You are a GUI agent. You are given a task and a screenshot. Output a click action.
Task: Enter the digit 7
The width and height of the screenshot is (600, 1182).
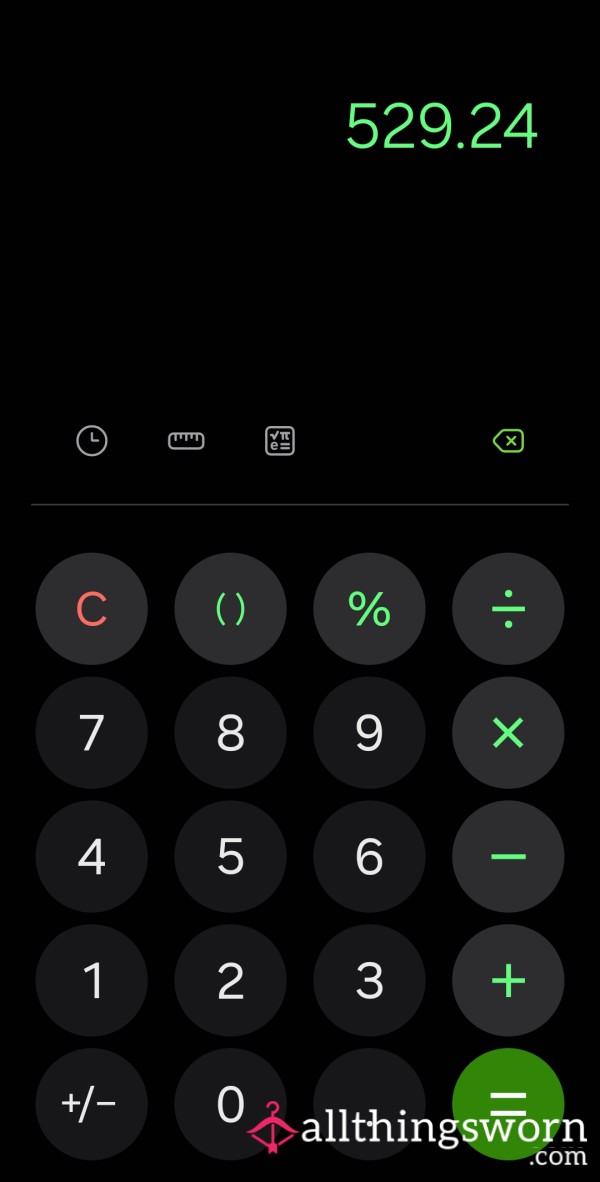[92, 733]
